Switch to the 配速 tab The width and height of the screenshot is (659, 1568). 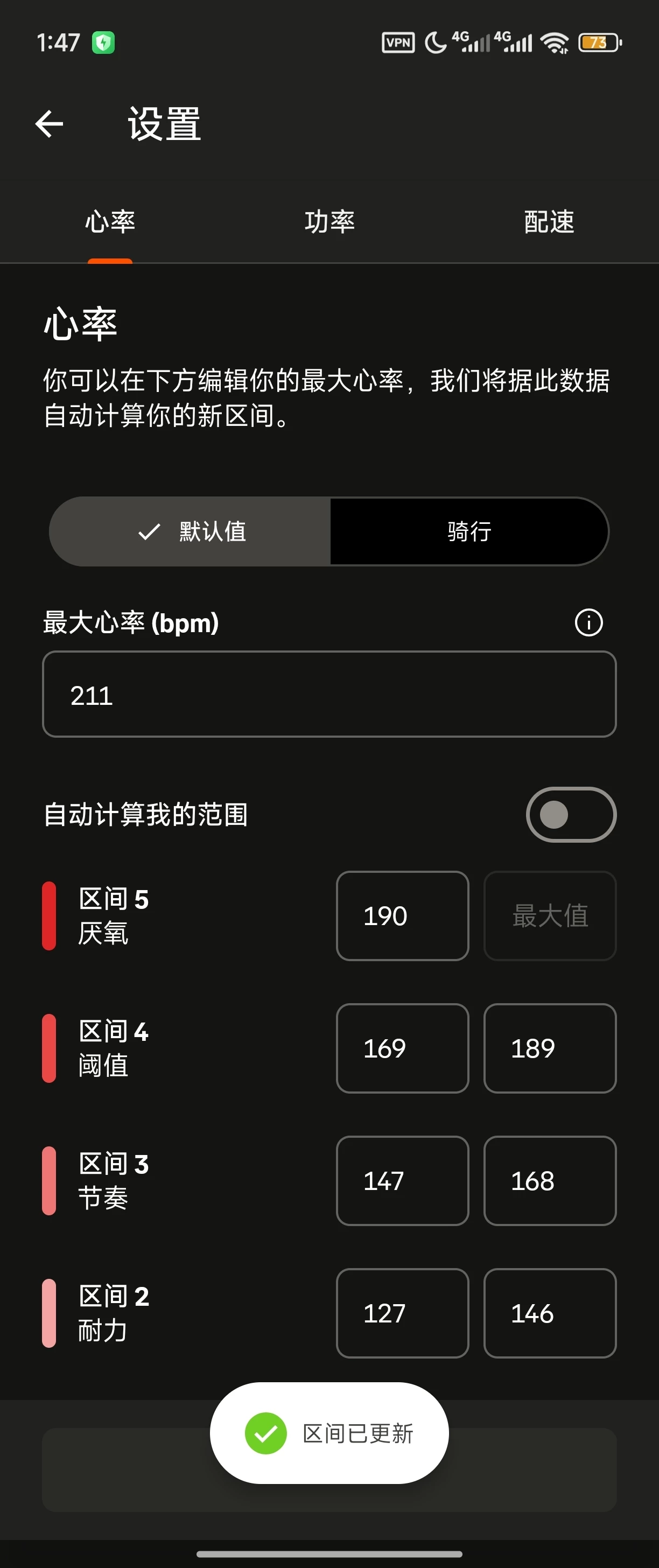pos(549,221)
